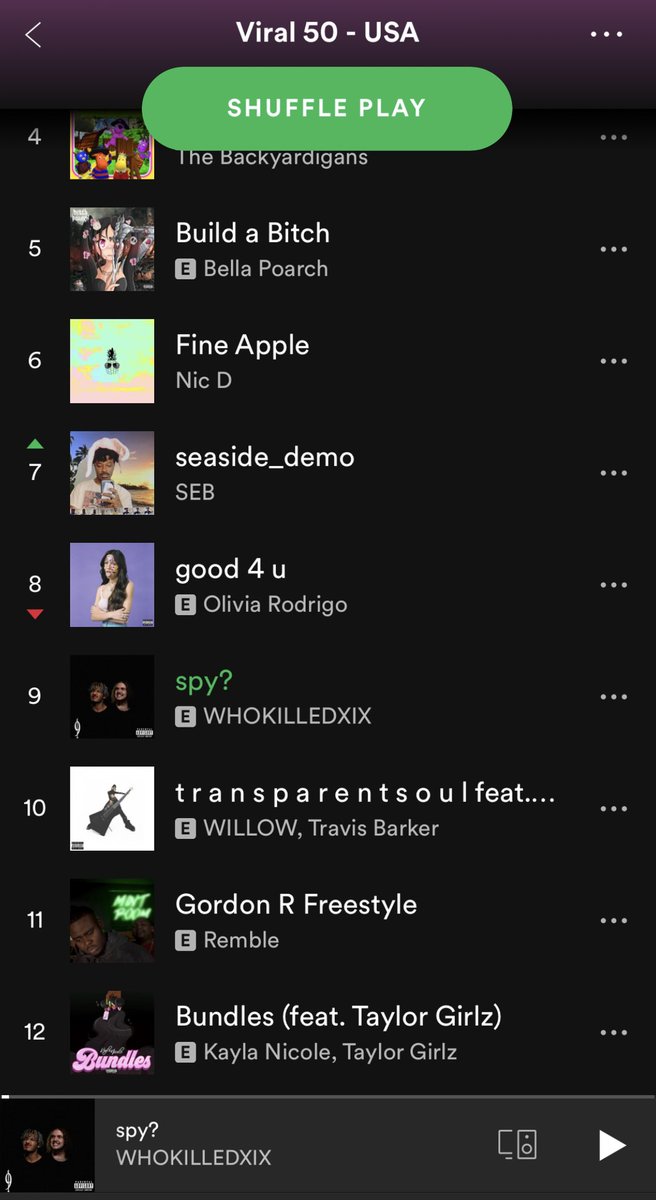
Task: Start Shuffle Play
Action: 327,108
